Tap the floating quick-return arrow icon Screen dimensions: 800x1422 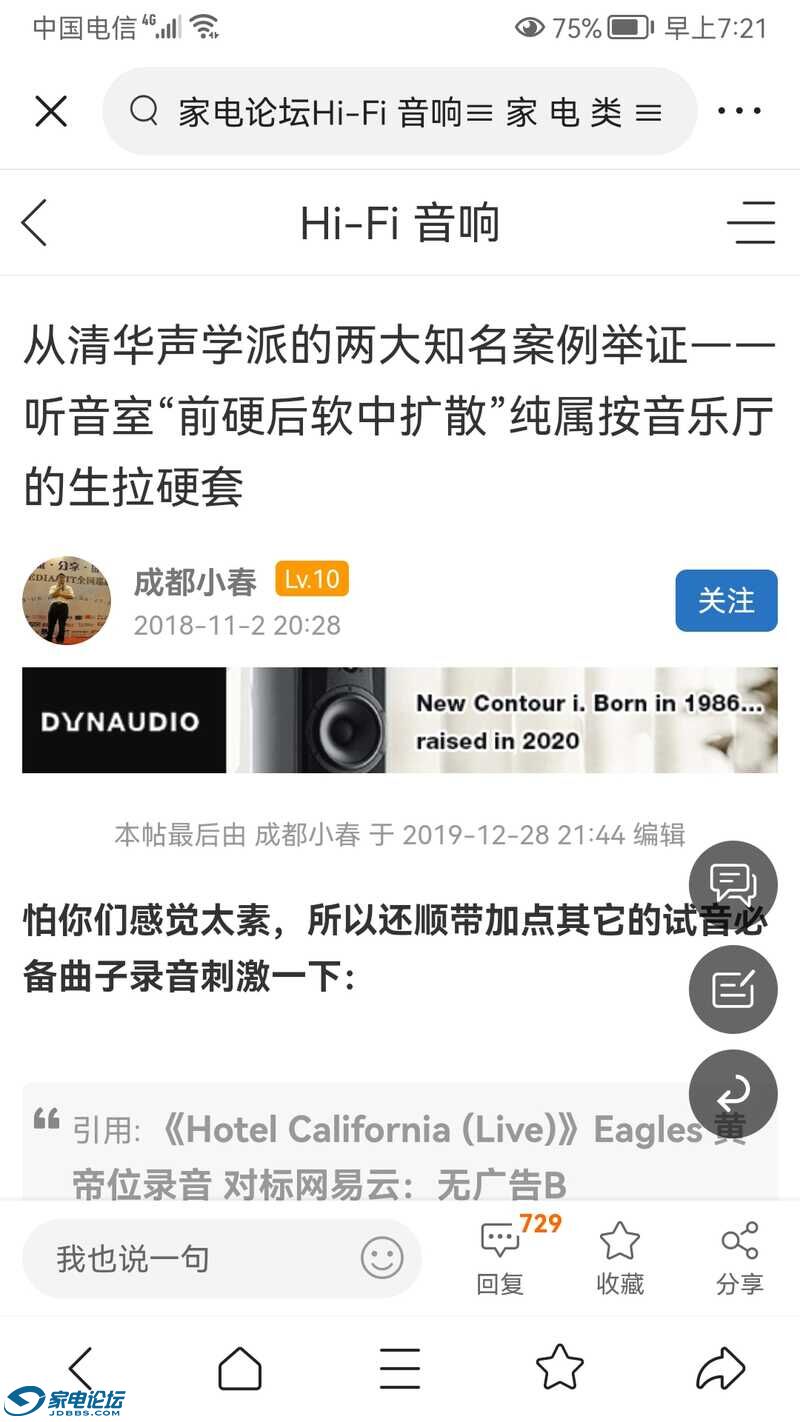point(733,1094)
